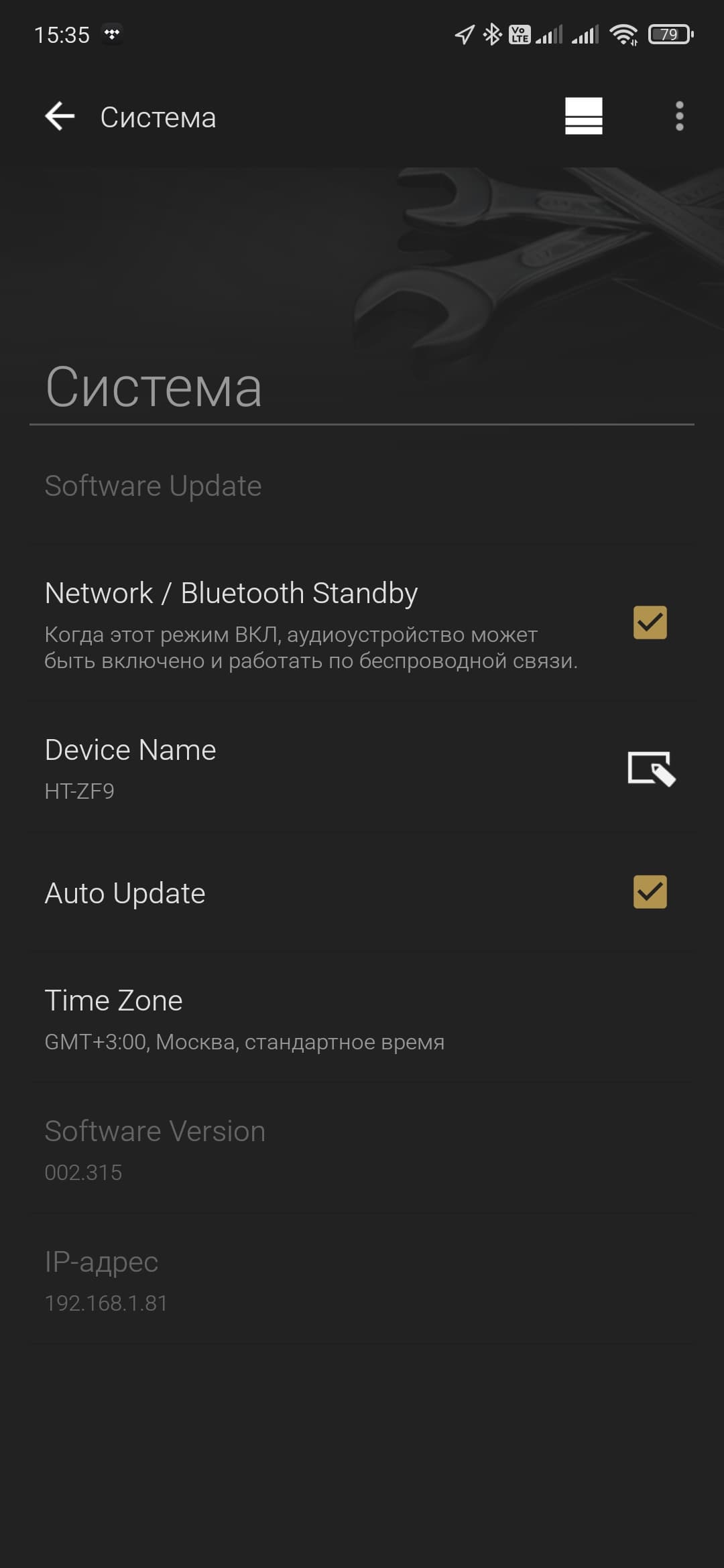
Task: Open the three-dot overflow menu
Action: point(679,117)
